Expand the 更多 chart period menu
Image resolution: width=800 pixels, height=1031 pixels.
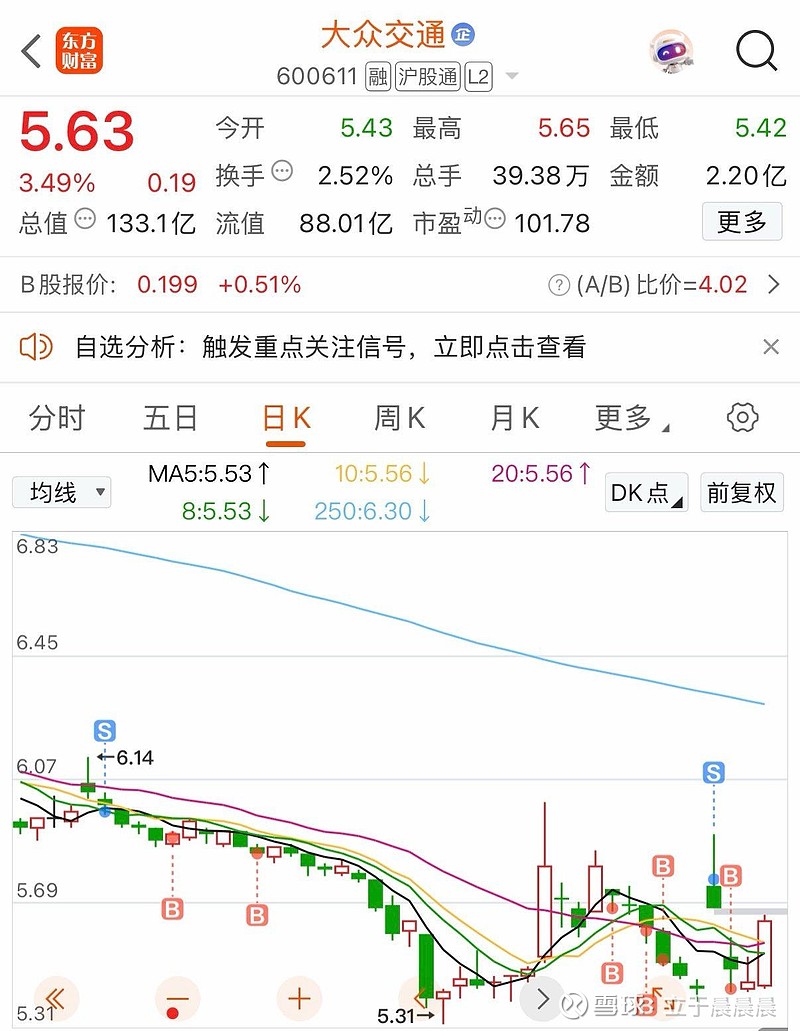(x=630, y=418)
